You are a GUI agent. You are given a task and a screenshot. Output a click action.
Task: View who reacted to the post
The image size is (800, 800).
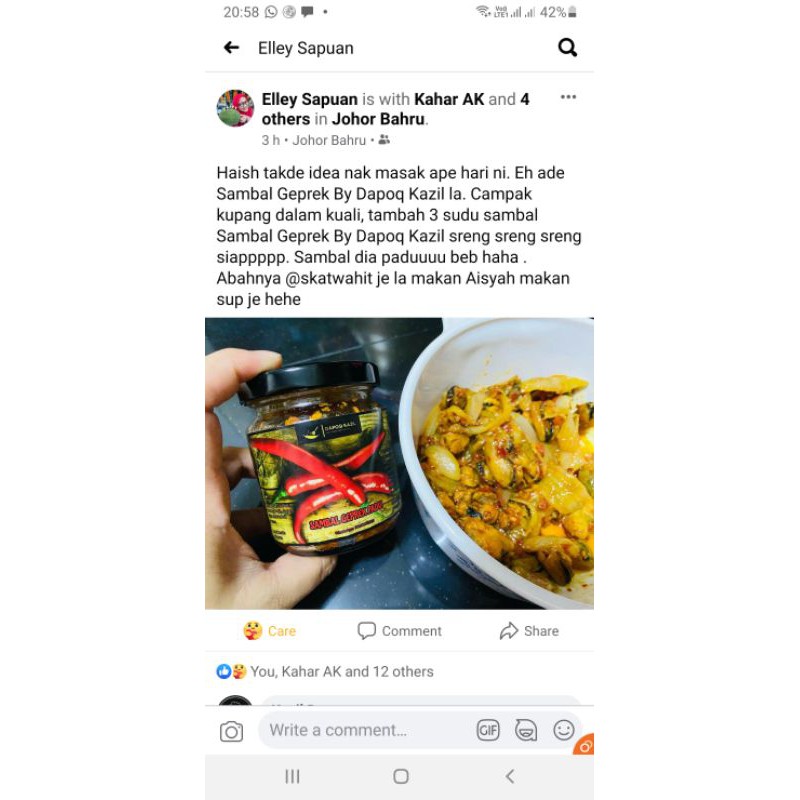coord(330,672)
